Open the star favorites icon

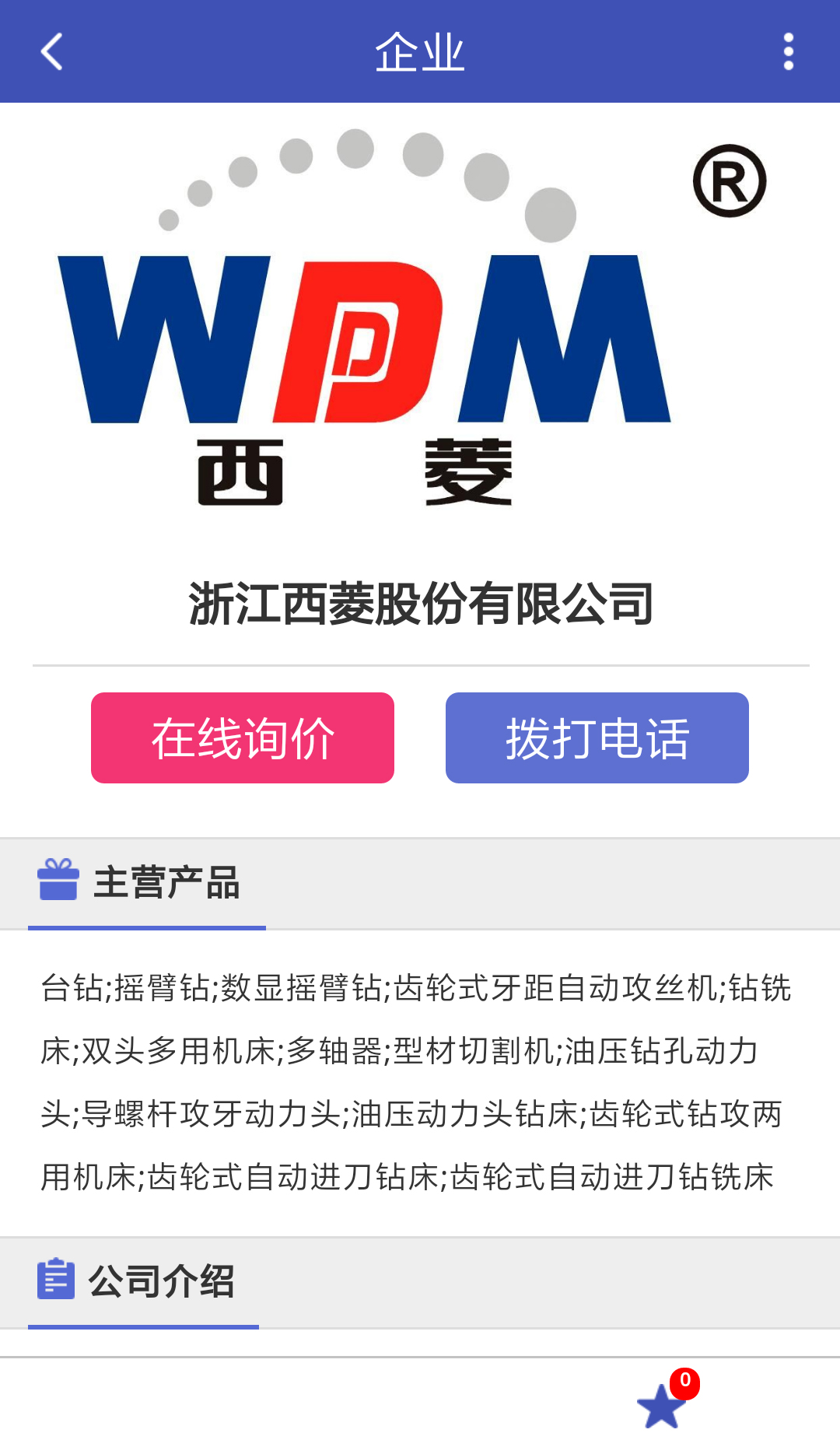(662, 1407)
